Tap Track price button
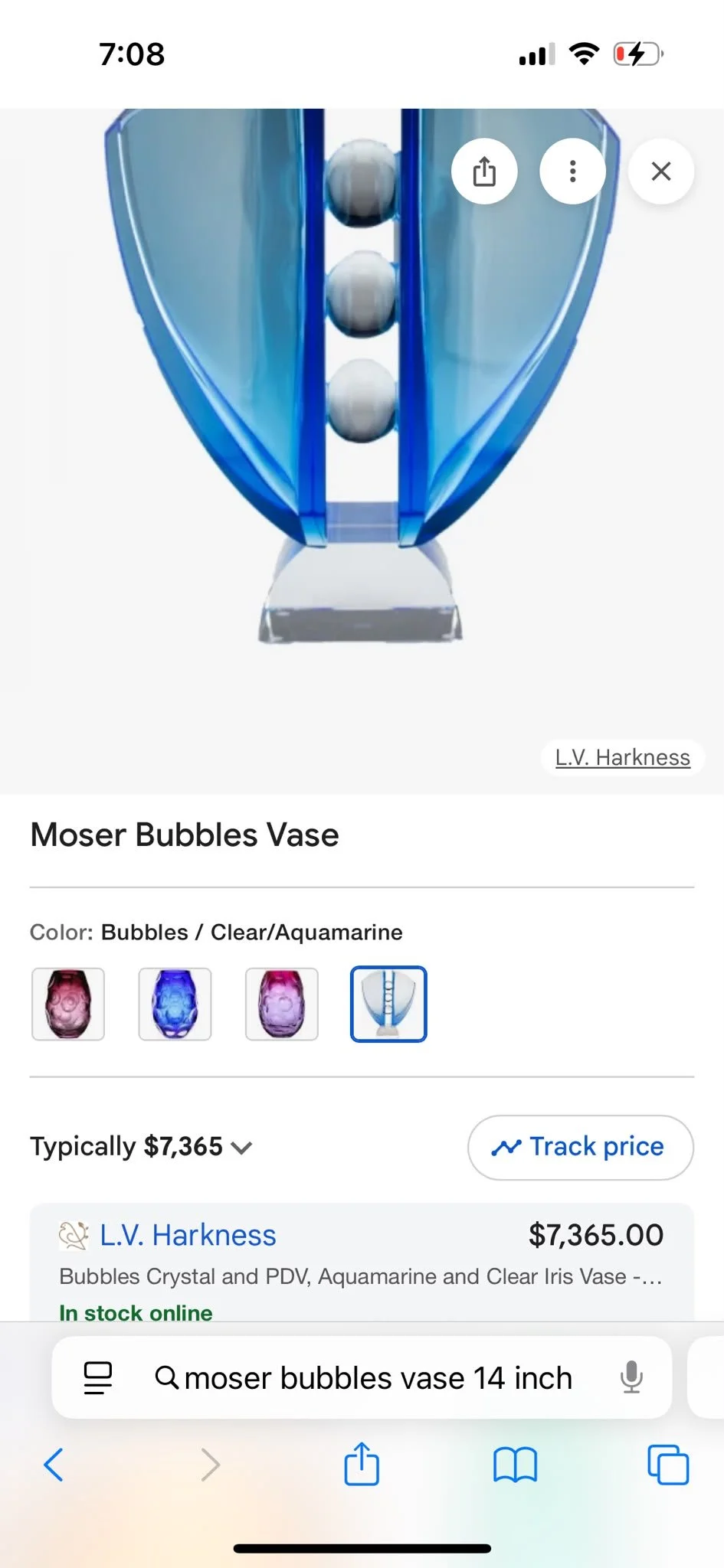The width and height of the screenshot is (724, 1568). [x=581, y=1147]
